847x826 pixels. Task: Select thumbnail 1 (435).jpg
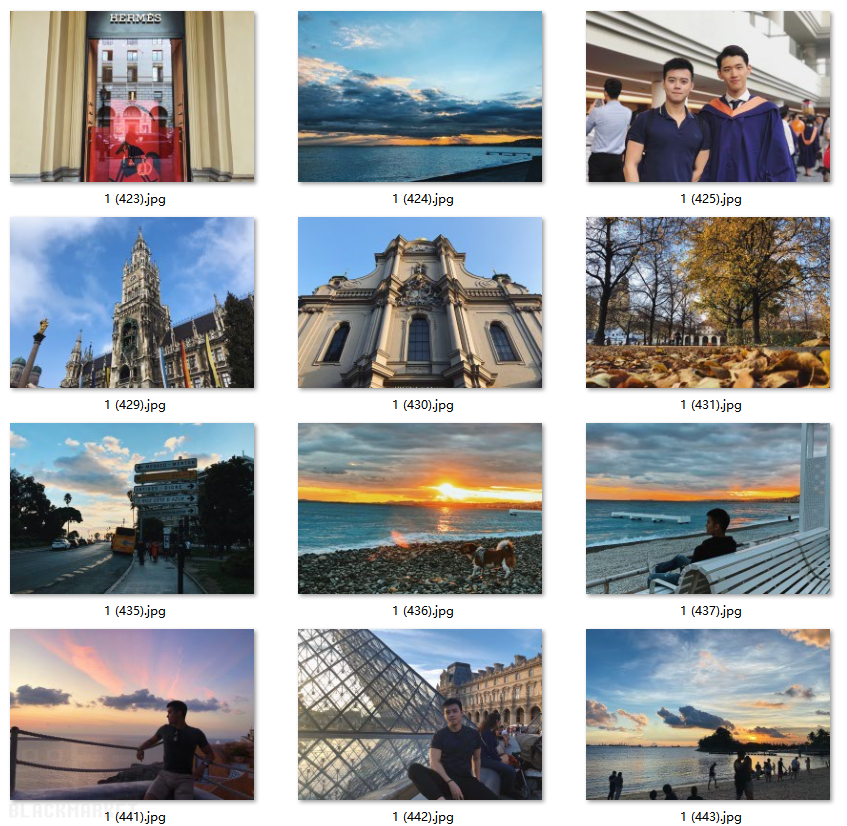[132, 509]
